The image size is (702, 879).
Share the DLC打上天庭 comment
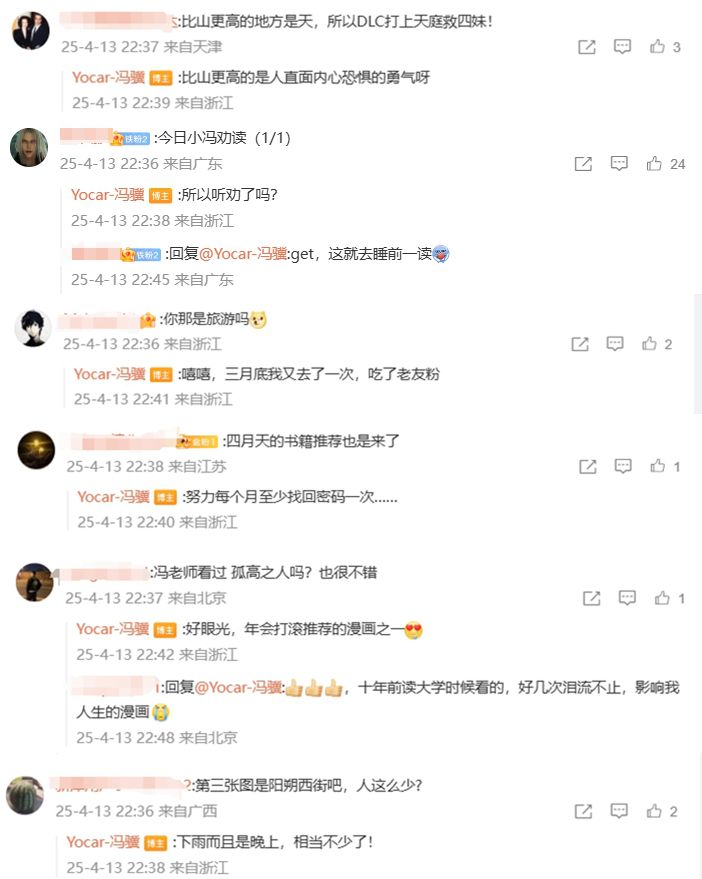pos(587,47)
